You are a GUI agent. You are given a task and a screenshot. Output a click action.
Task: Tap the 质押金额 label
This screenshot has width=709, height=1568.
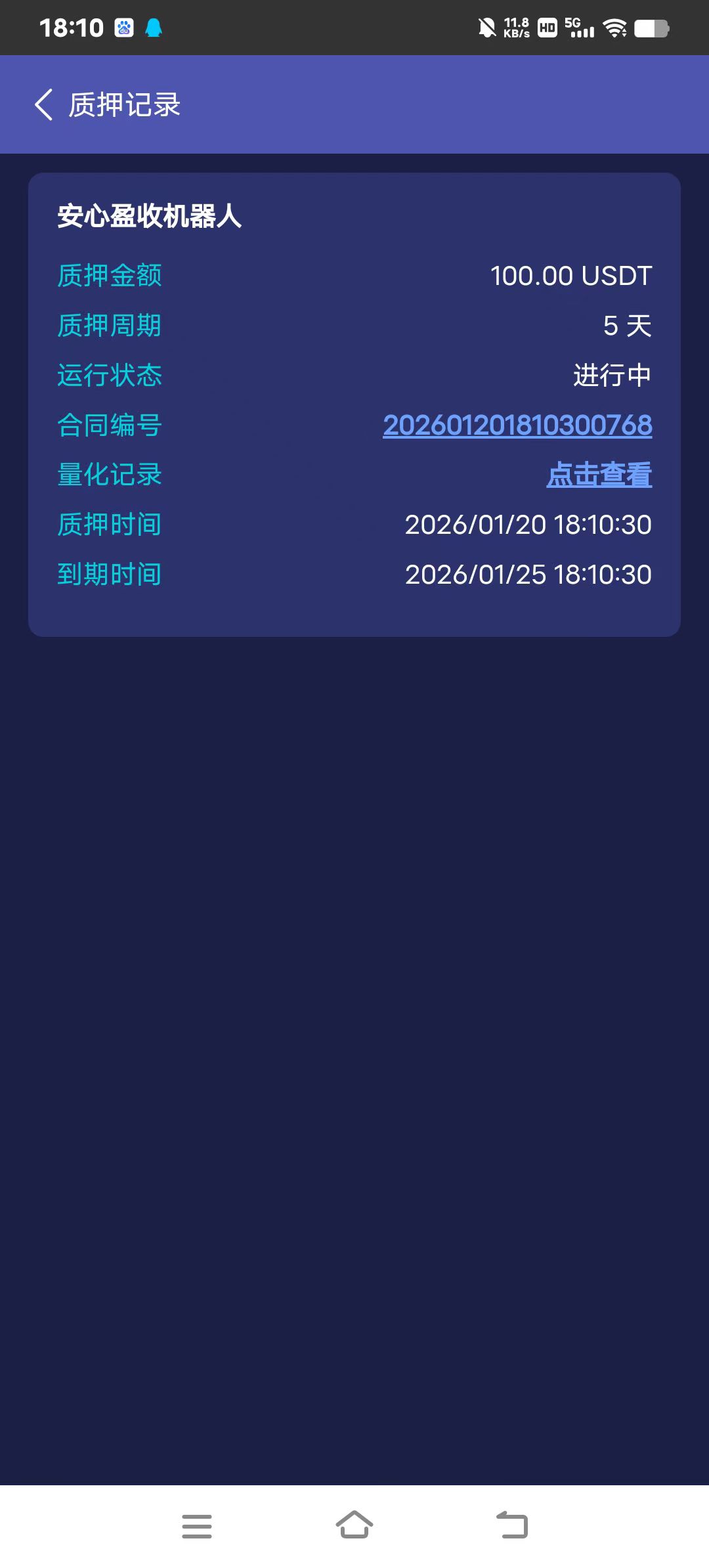110,276
